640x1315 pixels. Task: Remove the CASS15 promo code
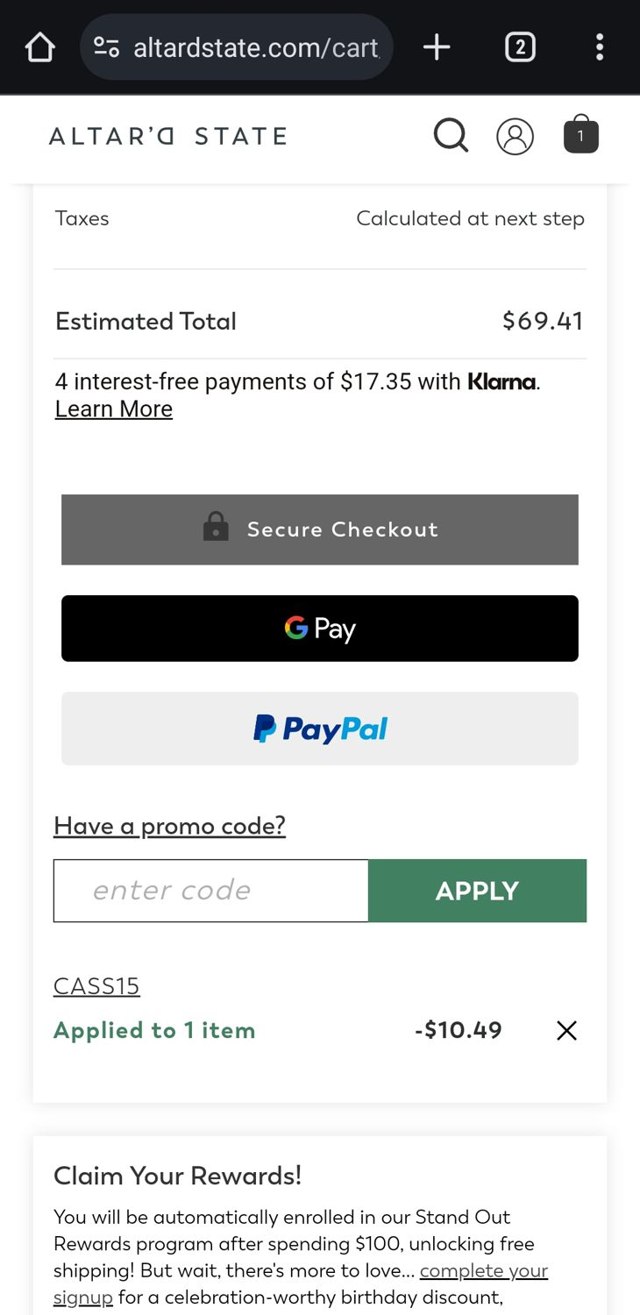tap(566, 1030)
